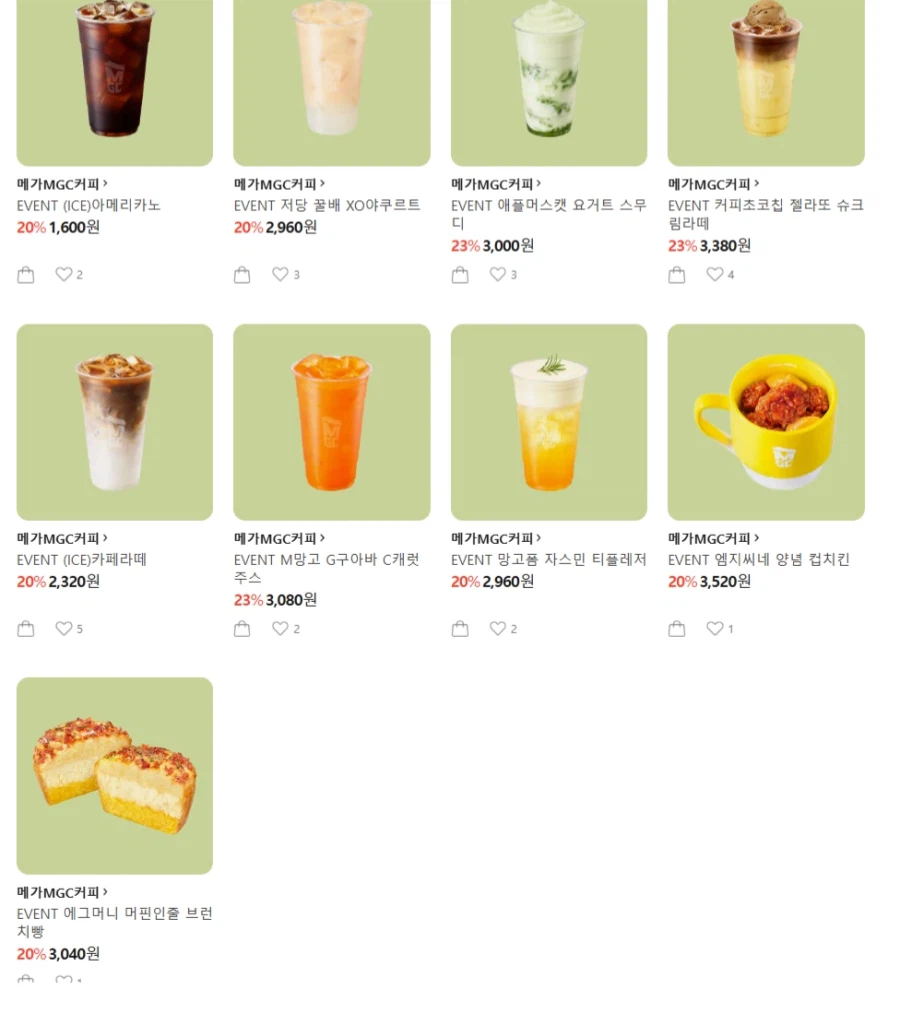The image size is (900, 1025).
Task: Click the orange mango juice cup image
Action: (x=331, y=422)
